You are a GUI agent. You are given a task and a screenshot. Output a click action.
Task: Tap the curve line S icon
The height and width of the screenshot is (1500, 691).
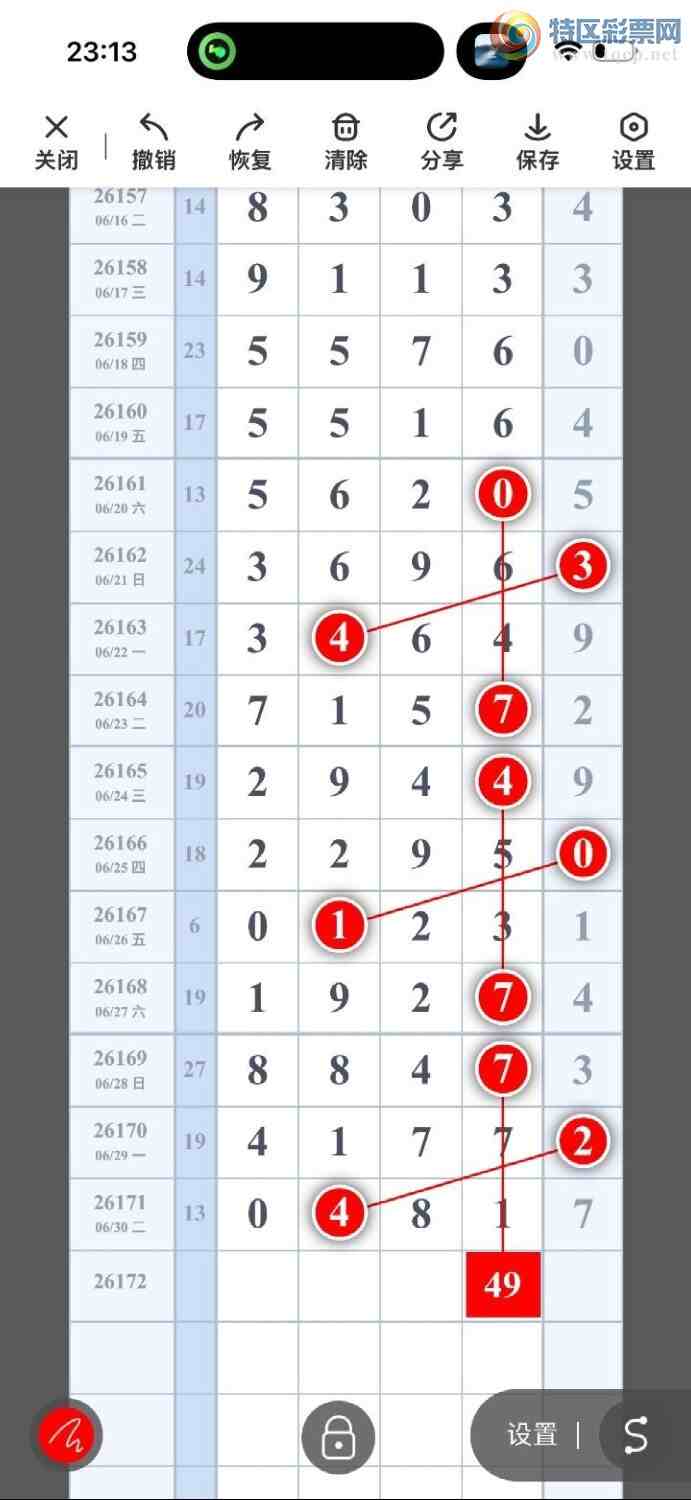click(x=636, y=1435)
